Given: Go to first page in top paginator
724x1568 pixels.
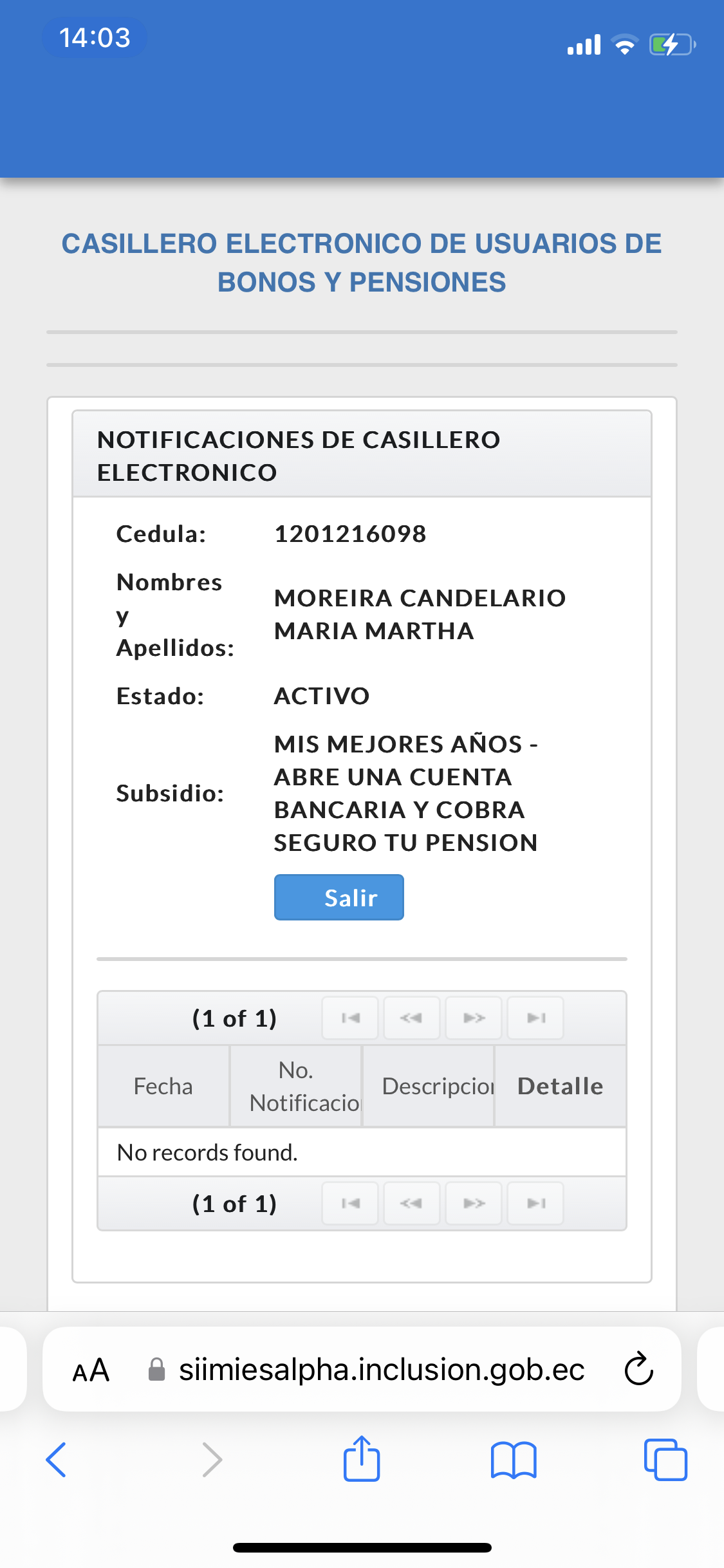Looking at the screenshot, I should pos(350,1018).
